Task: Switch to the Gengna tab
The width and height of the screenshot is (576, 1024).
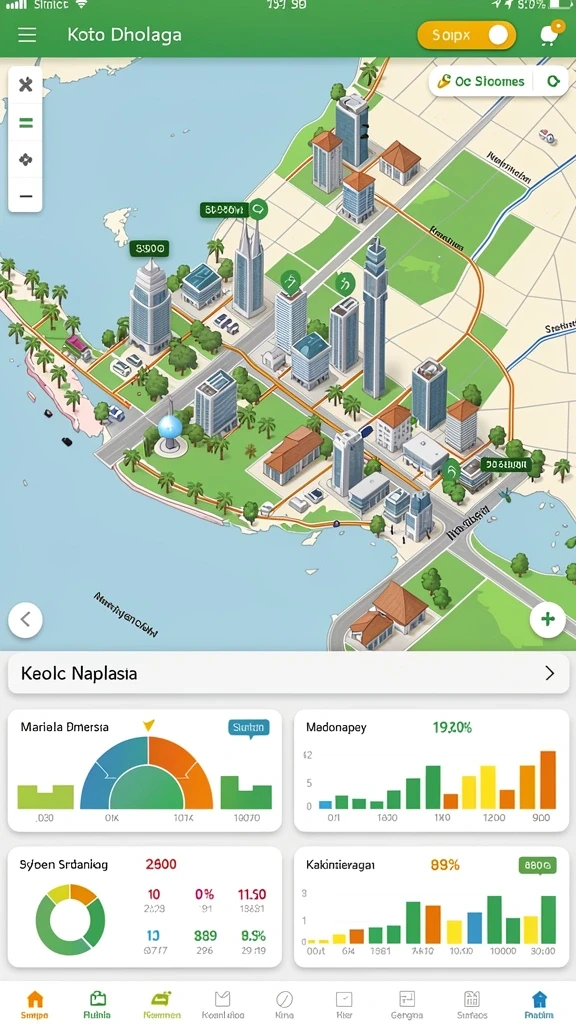Action: [406, 1005]
